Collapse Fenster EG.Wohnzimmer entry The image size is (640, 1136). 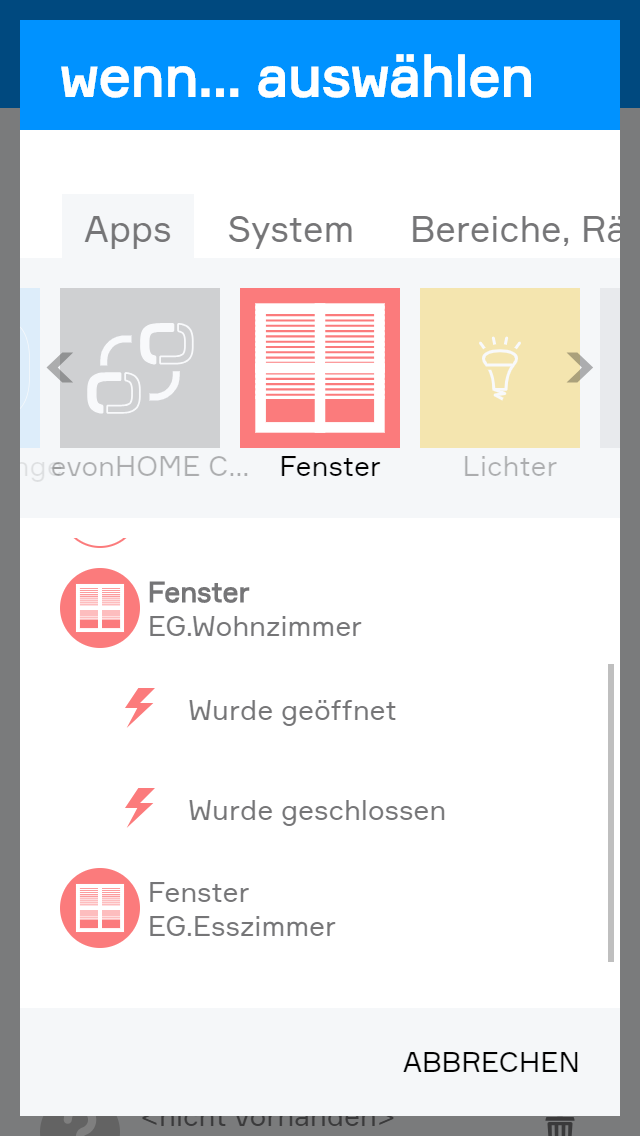click(x=254, y=609)
